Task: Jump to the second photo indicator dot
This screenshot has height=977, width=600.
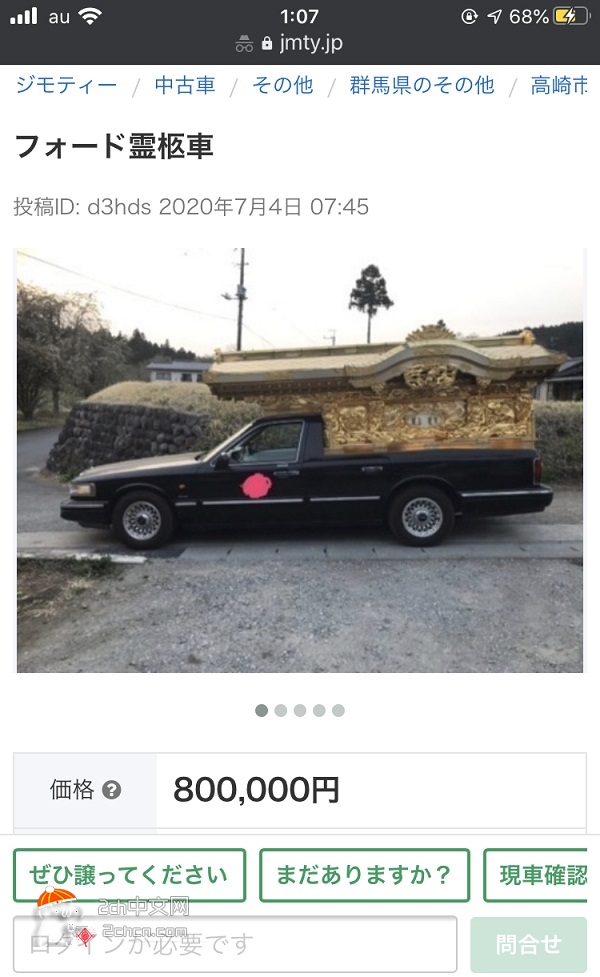Action: pos(281,710)
